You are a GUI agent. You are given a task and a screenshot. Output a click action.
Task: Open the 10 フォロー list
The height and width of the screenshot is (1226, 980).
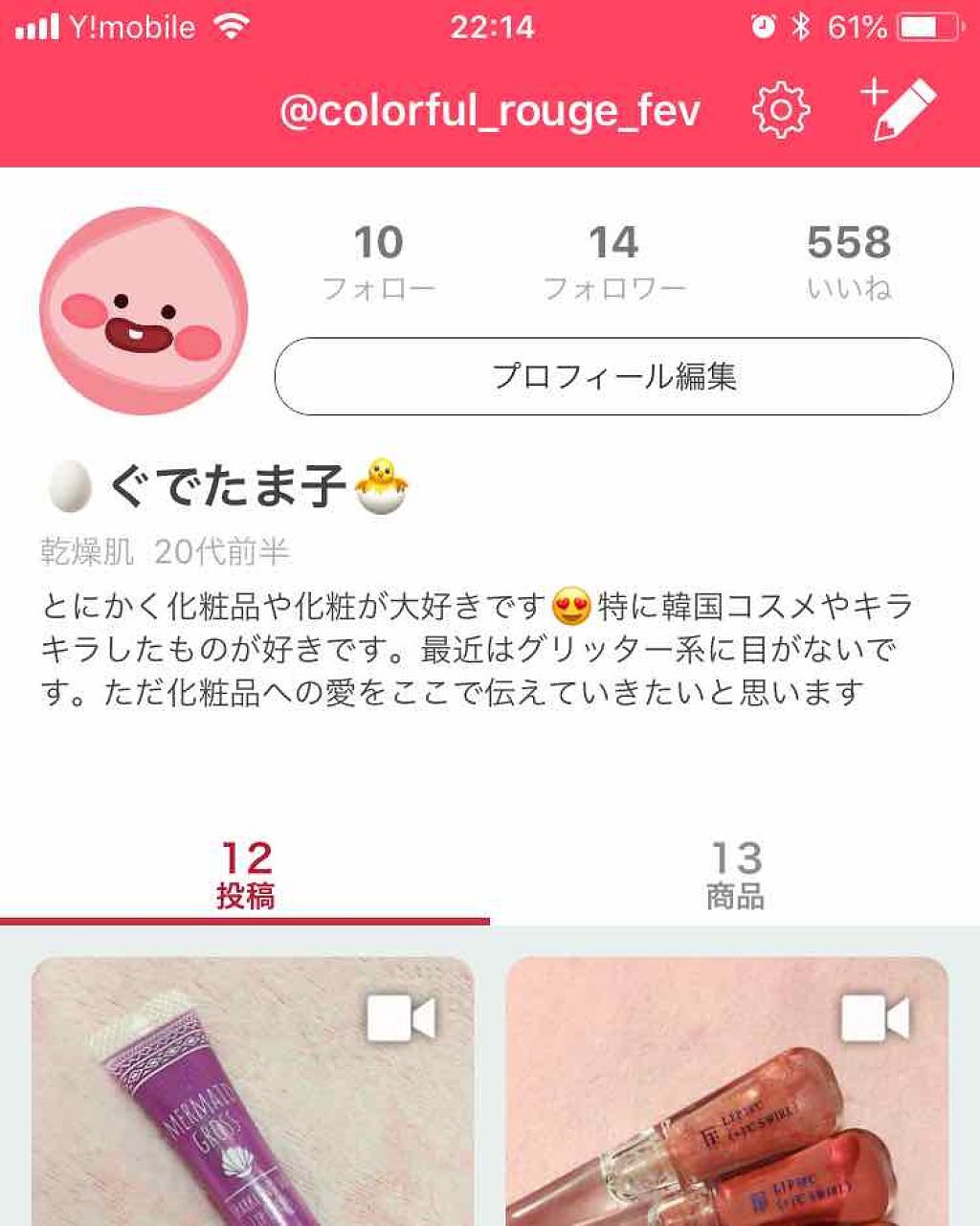pyautogui.click(x=379, y=261)
